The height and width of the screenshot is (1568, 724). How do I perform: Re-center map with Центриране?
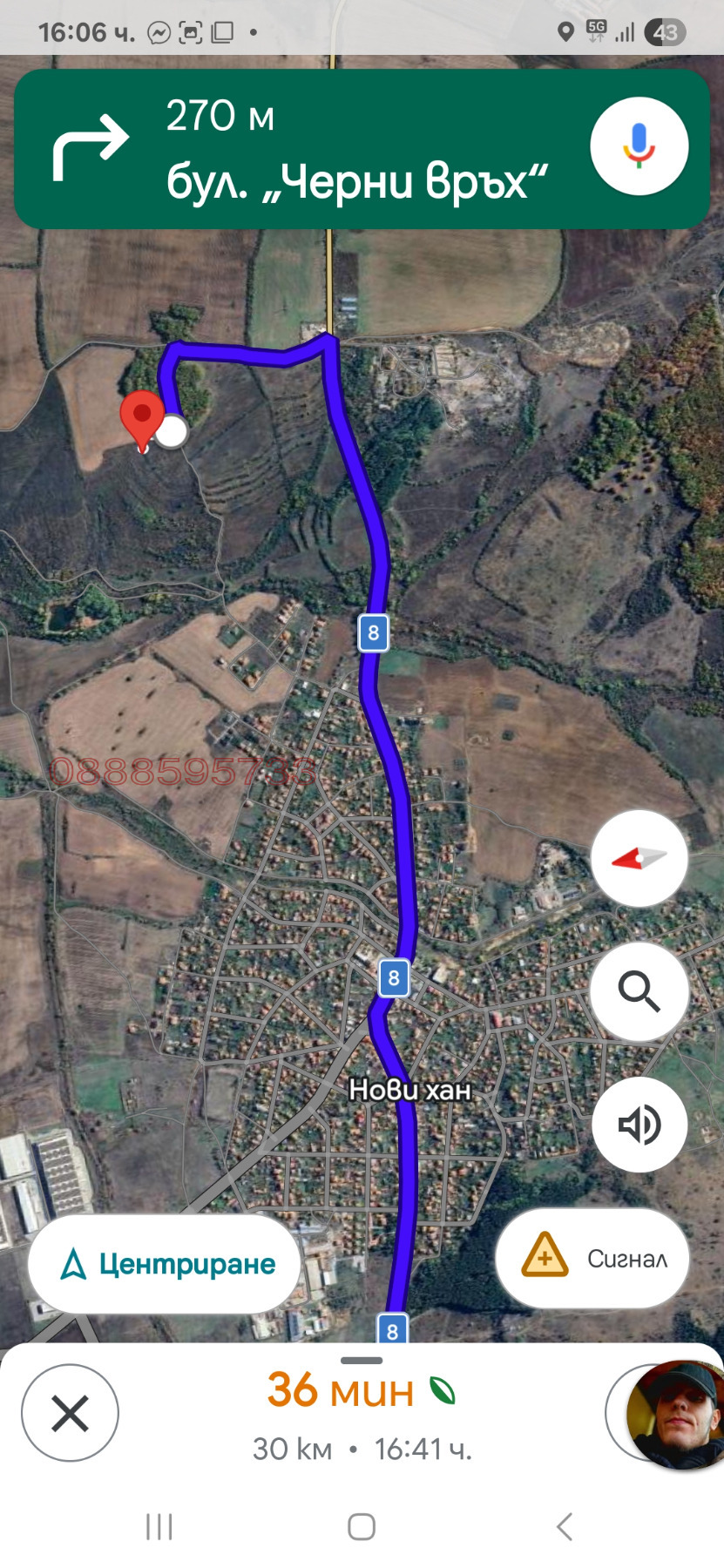[165, 1264]
